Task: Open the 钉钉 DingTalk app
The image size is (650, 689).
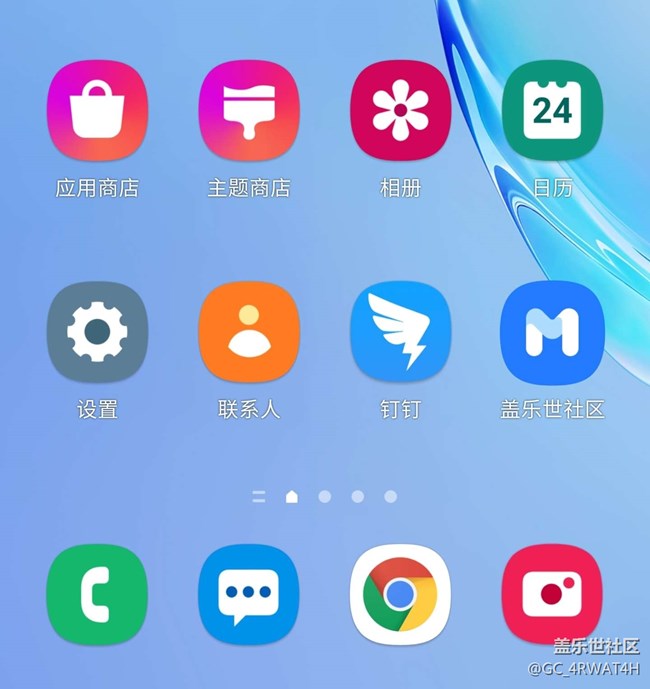Action: click(400, 332)
